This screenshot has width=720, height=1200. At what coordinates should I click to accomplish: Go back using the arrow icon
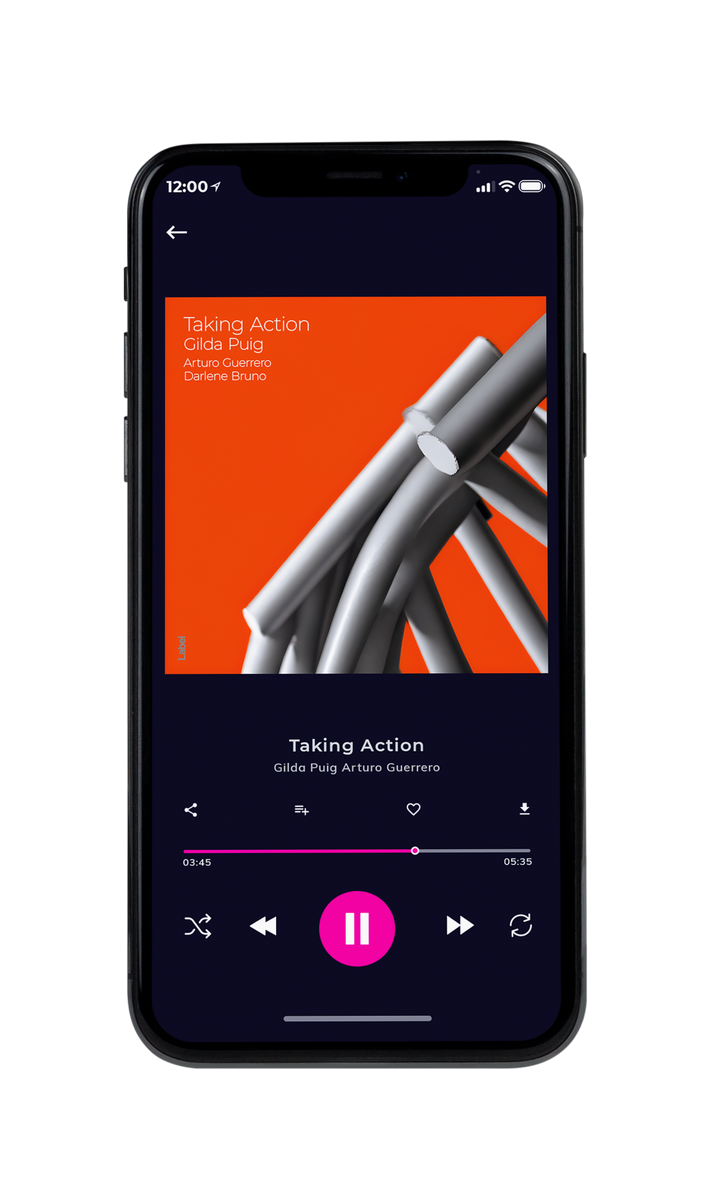[x=177, y=232]
